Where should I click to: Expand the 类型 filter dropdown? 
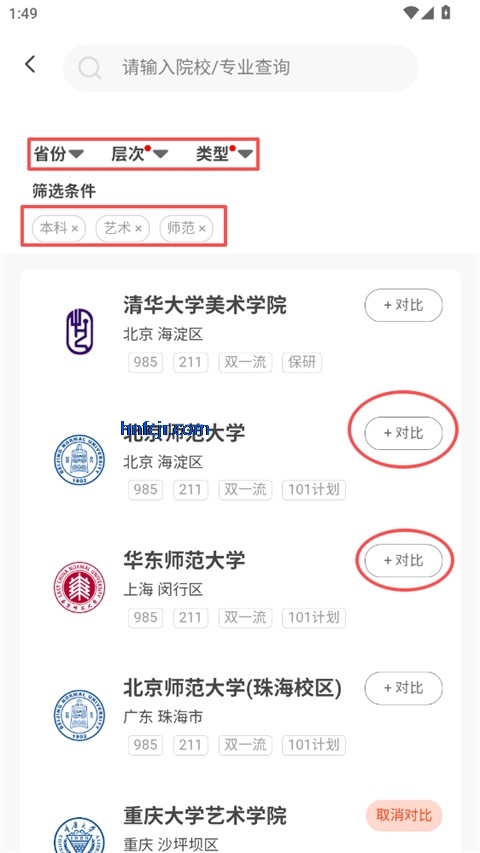pyautogui.click(x=224, y=154)
